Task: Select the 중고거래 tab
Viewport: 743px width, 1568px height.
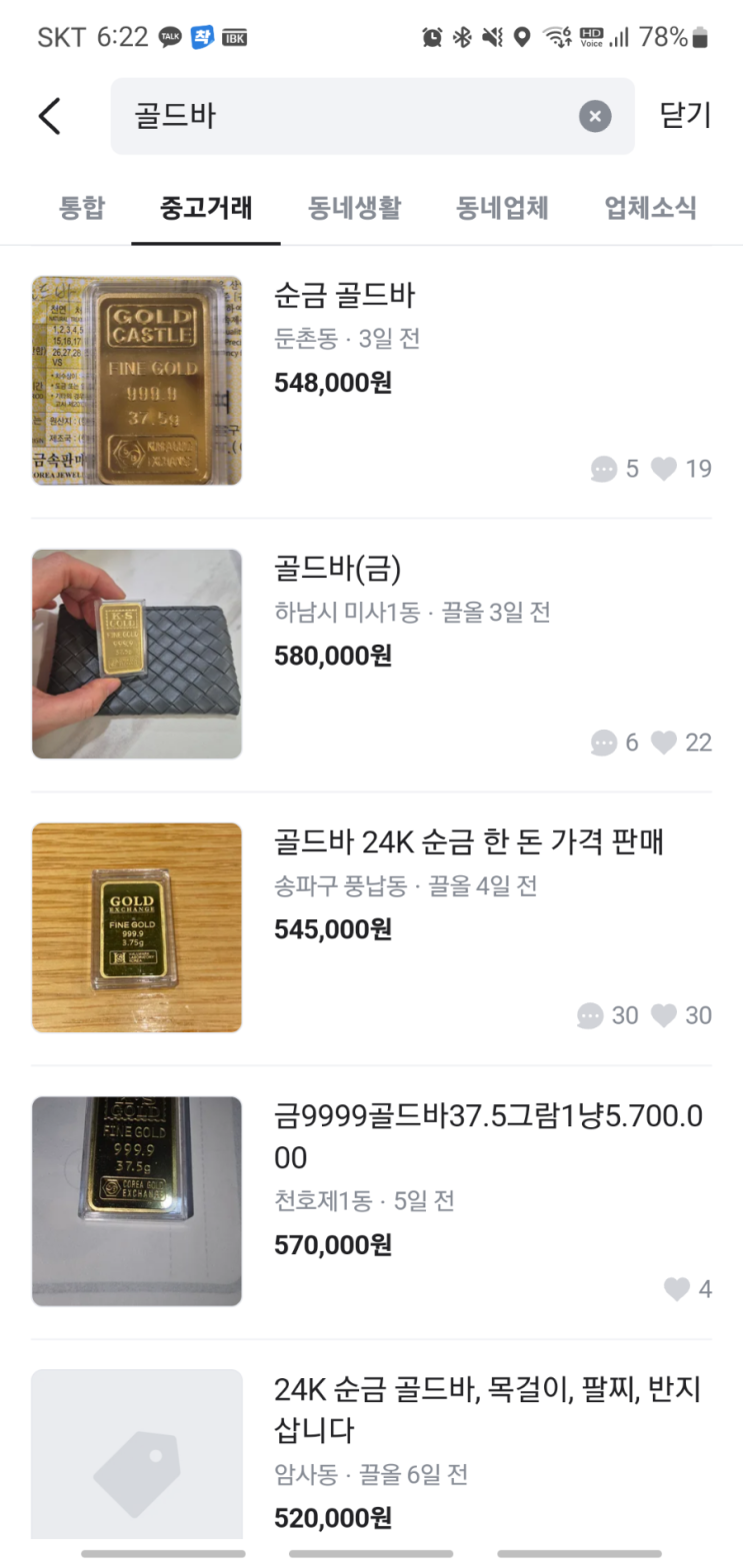Action: tap(206, 208)
